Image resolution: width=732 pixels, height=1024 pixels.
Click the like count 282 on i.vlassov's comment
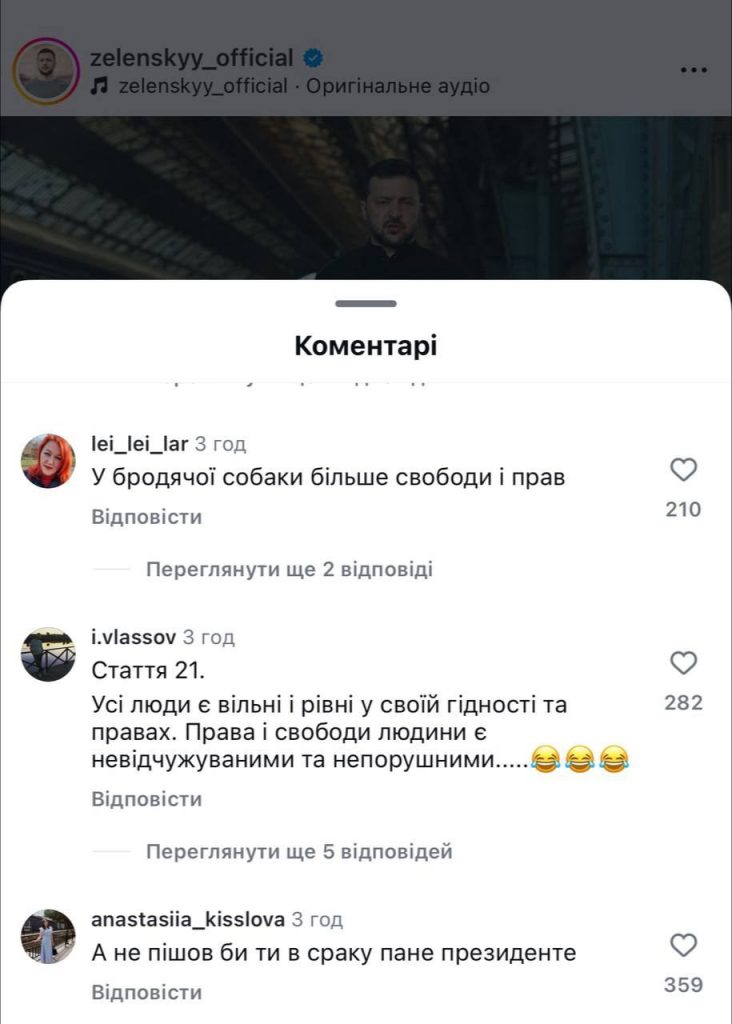683,703
